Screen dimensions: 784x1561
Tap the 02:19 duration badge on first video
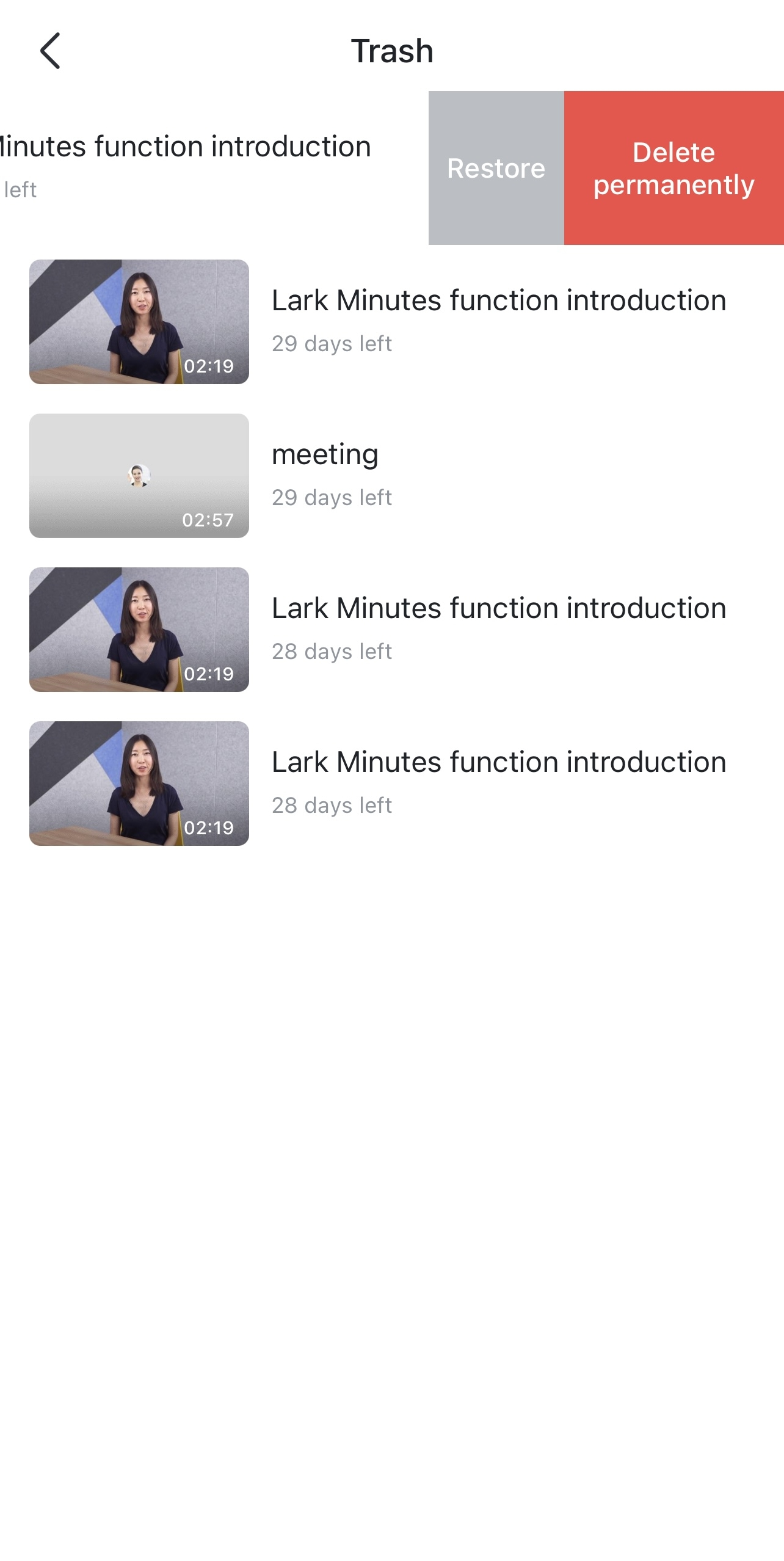click(x=208, y=366)
